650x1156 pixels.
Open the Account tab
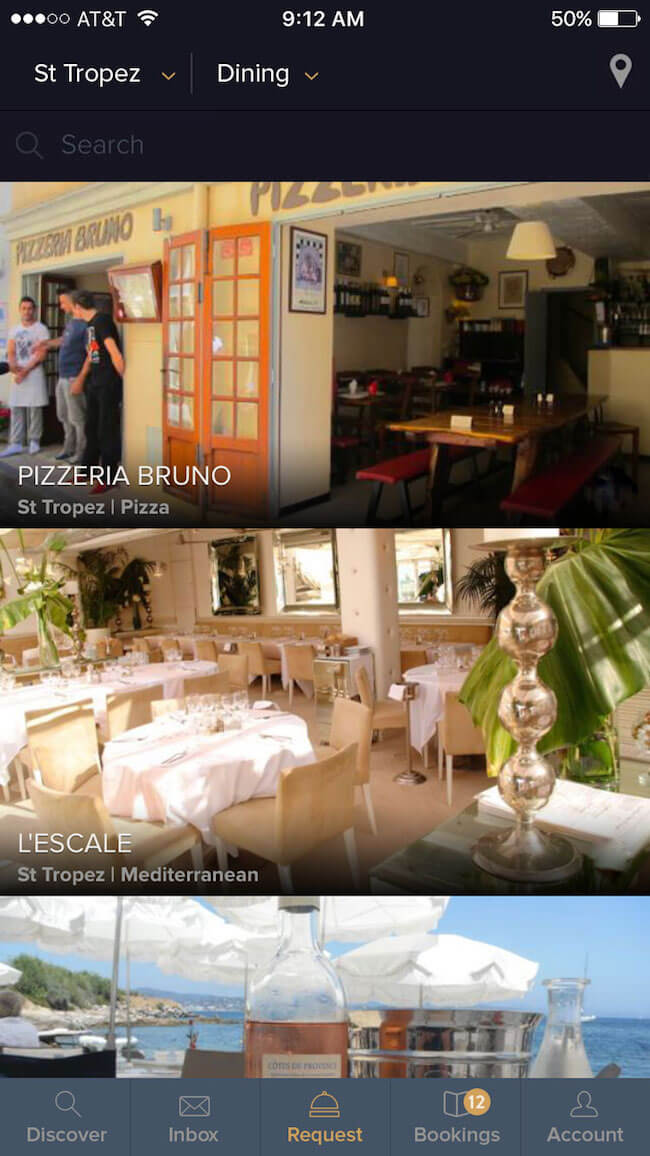(585, 1118)
